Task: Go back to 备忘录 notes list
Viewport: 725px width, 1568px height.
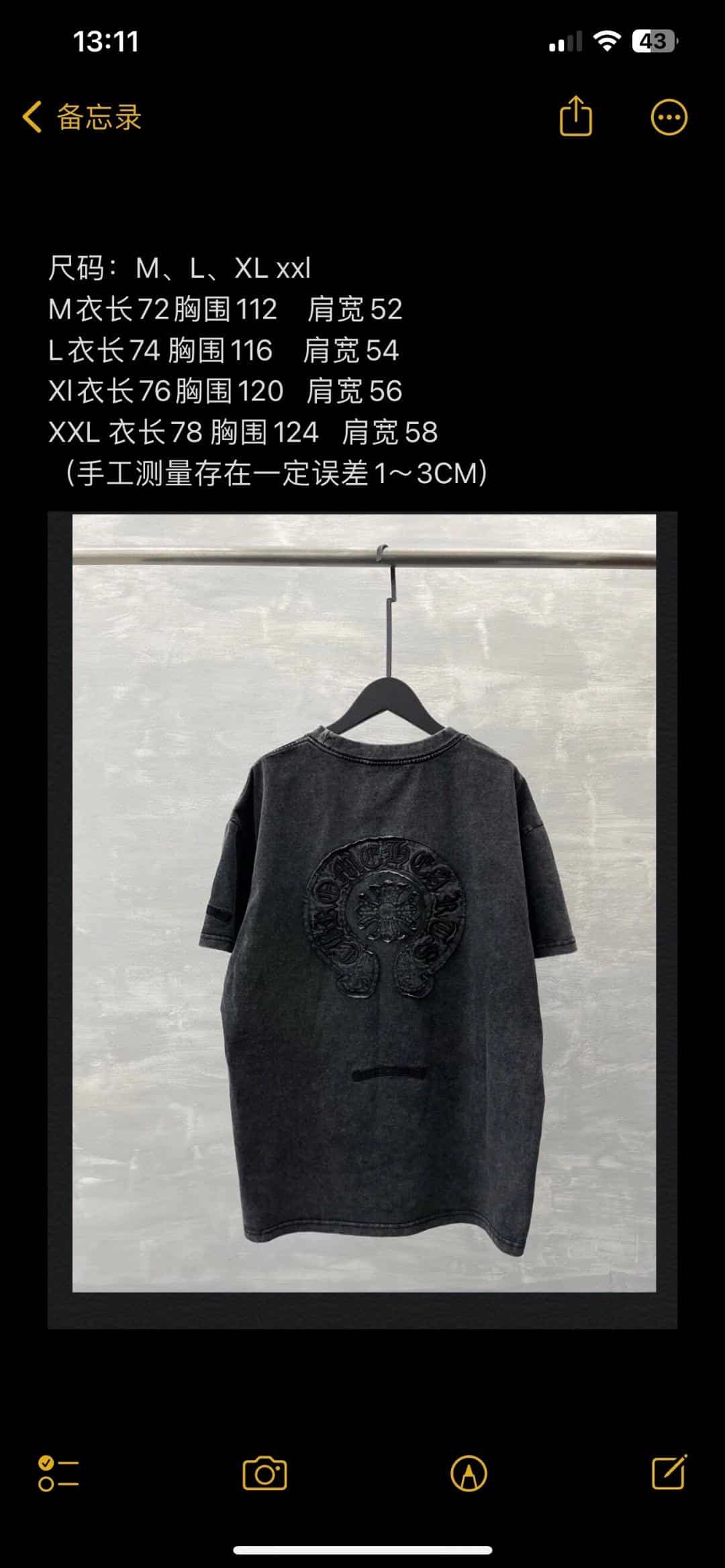Action: point(82,117)
